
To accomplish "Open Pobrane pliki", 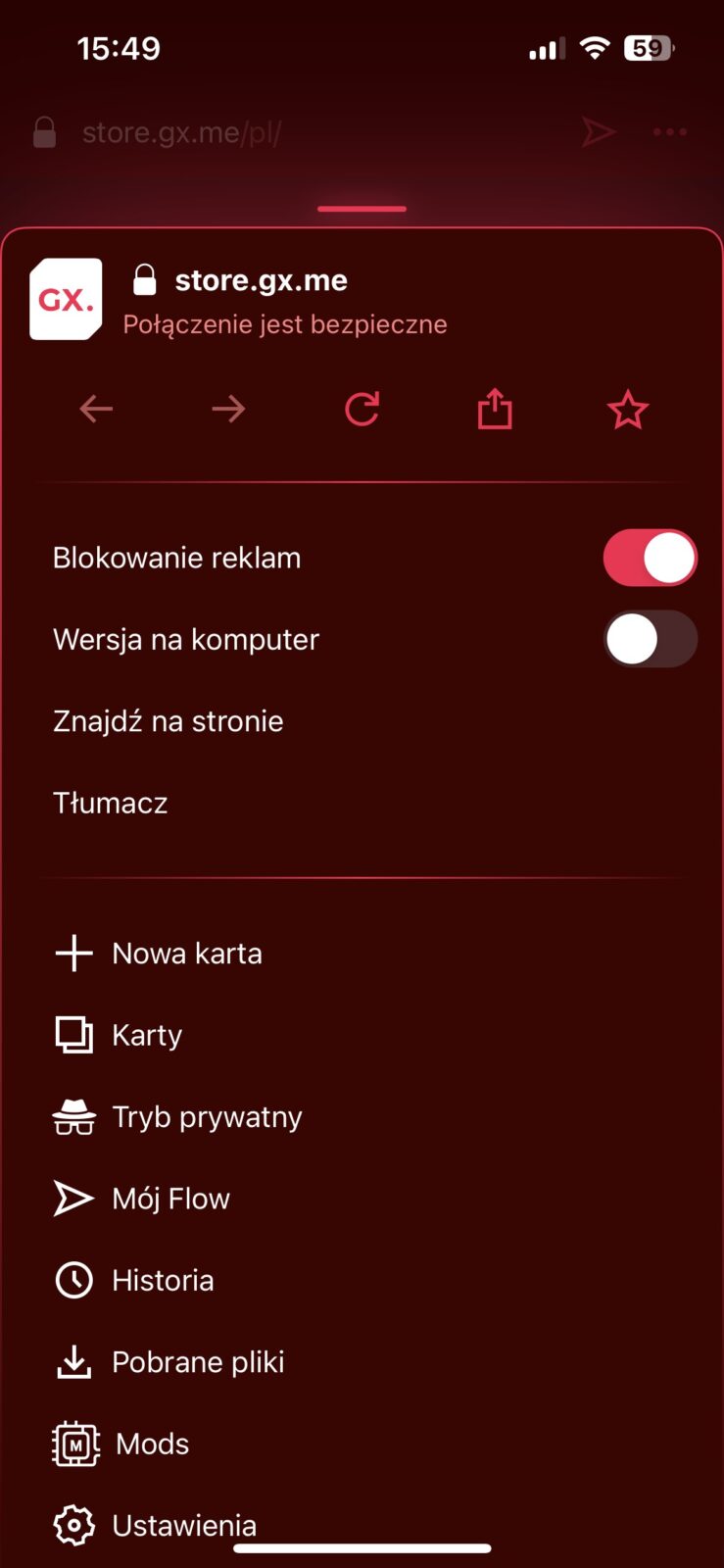I will [198, 1362].
